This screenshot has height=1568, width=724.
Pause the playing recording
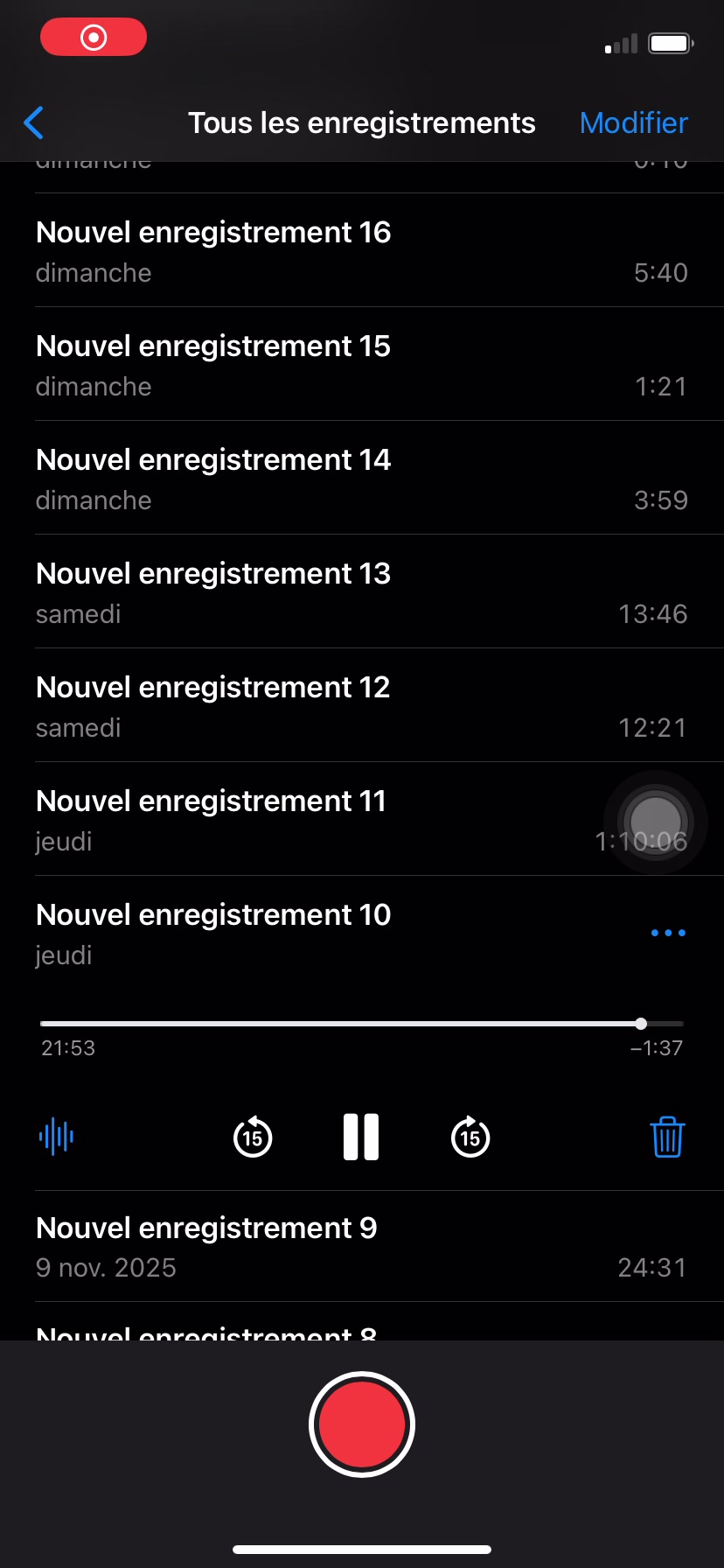coord(361,1137)
